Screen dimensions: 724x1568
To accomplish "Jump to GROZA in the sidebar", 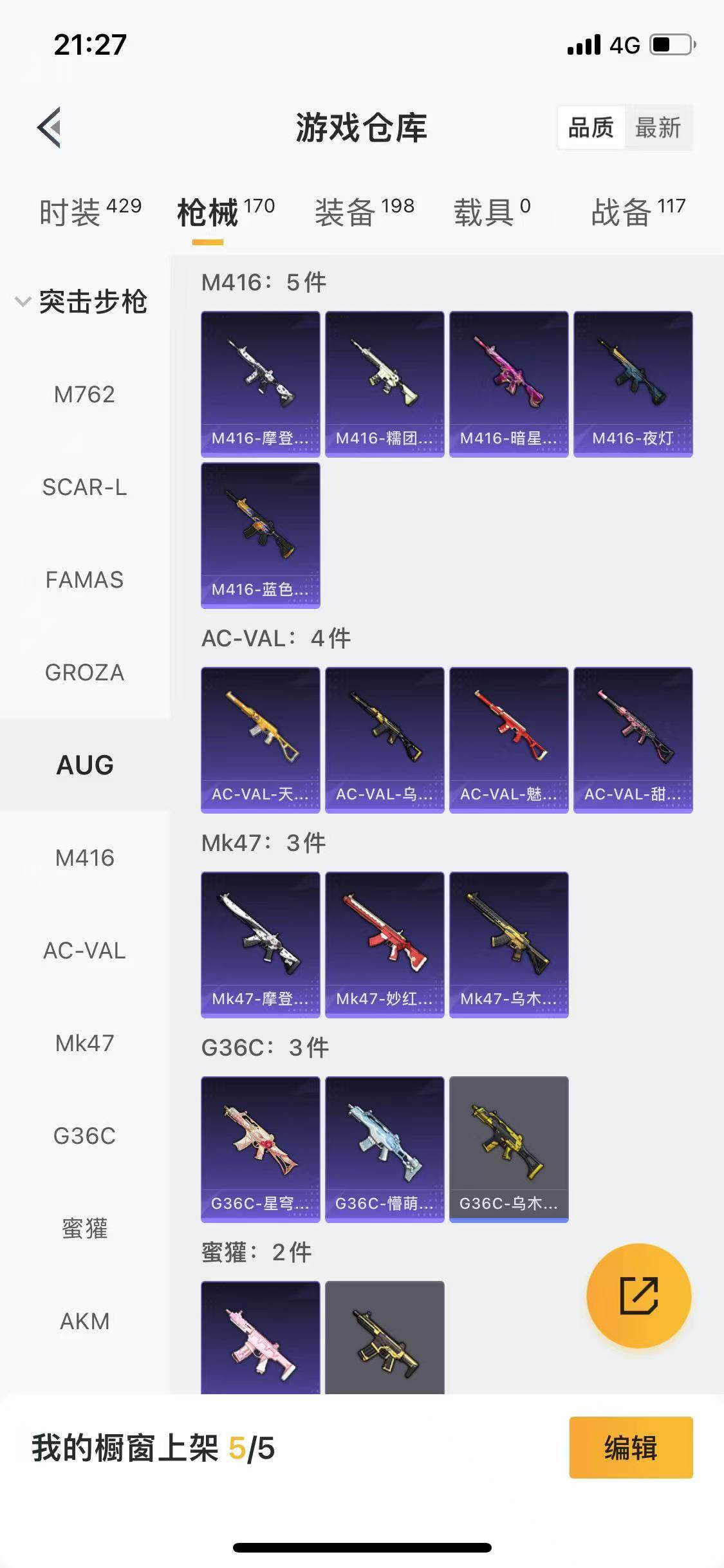I will click(x=84, y=673).
